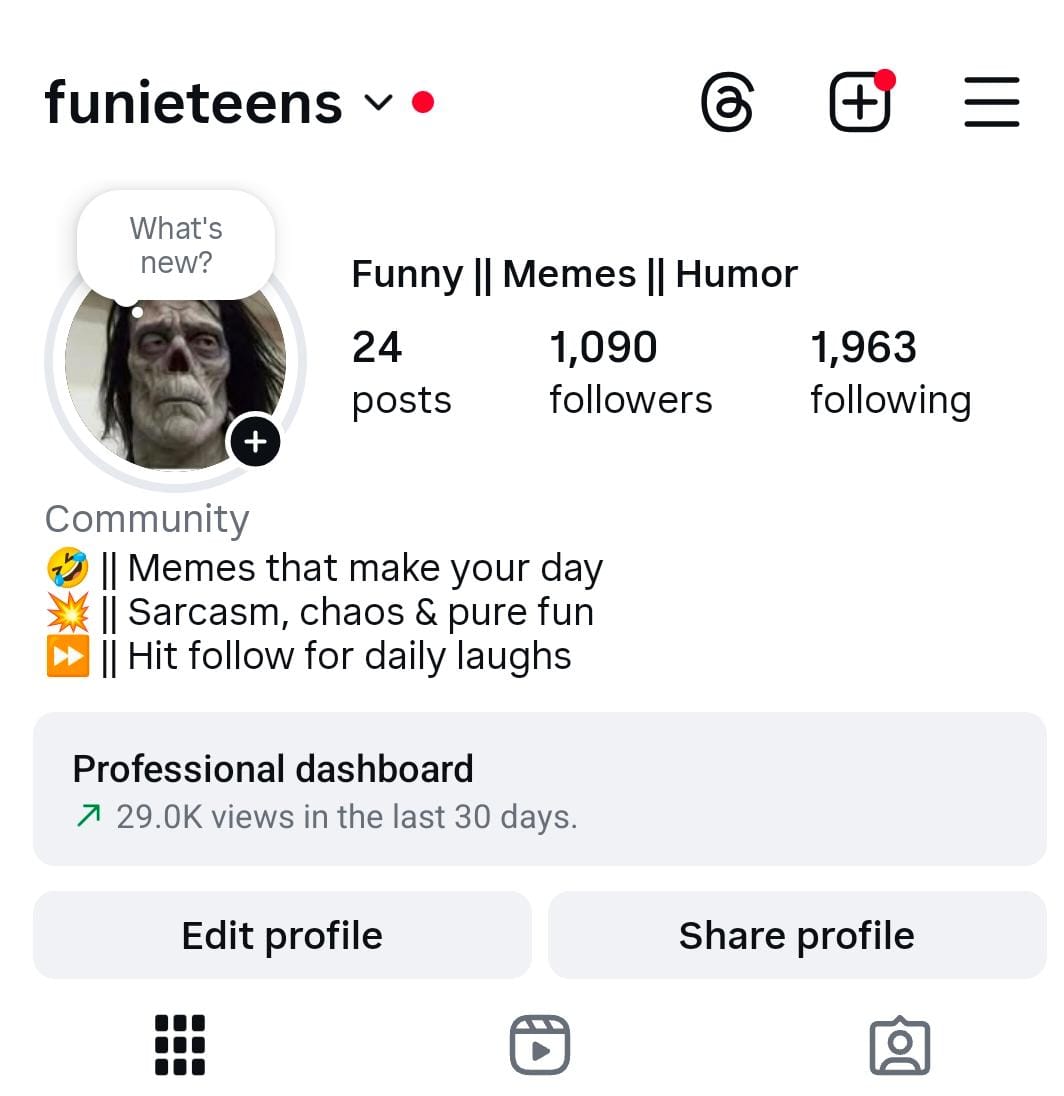The height and width of the screenshot is (1096, 1064).
Task: Open the funieteens account switcher dropdown
Action: [378, 103]
